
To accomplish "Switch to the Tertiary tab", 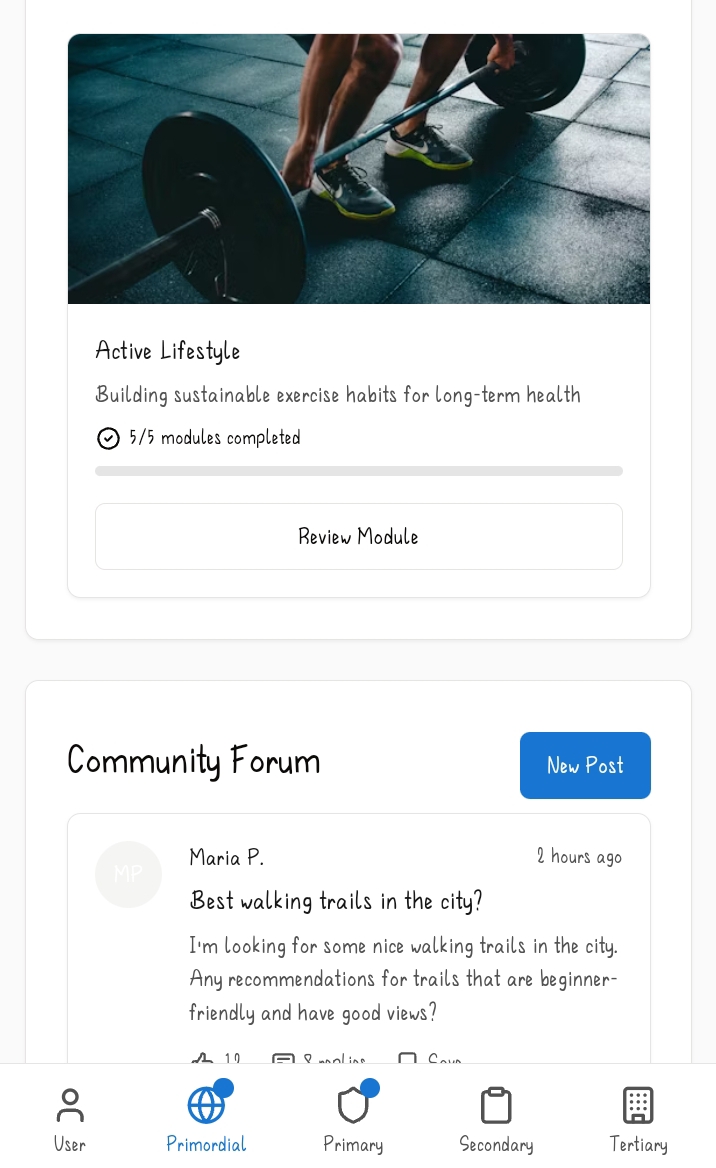I will (x=639, y=1116).
